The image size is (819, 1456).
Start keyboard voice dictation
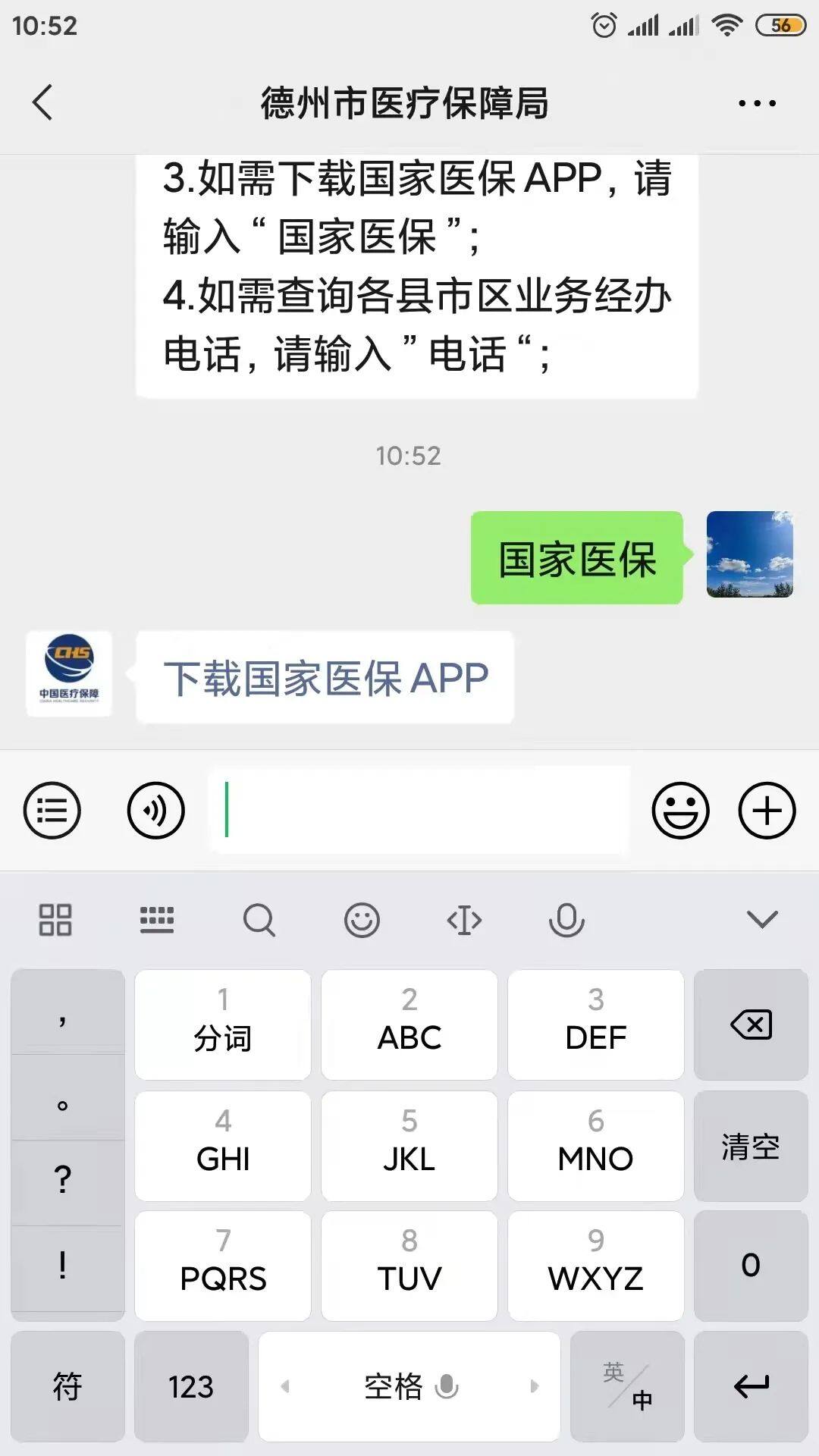click(x=566, y=920)
